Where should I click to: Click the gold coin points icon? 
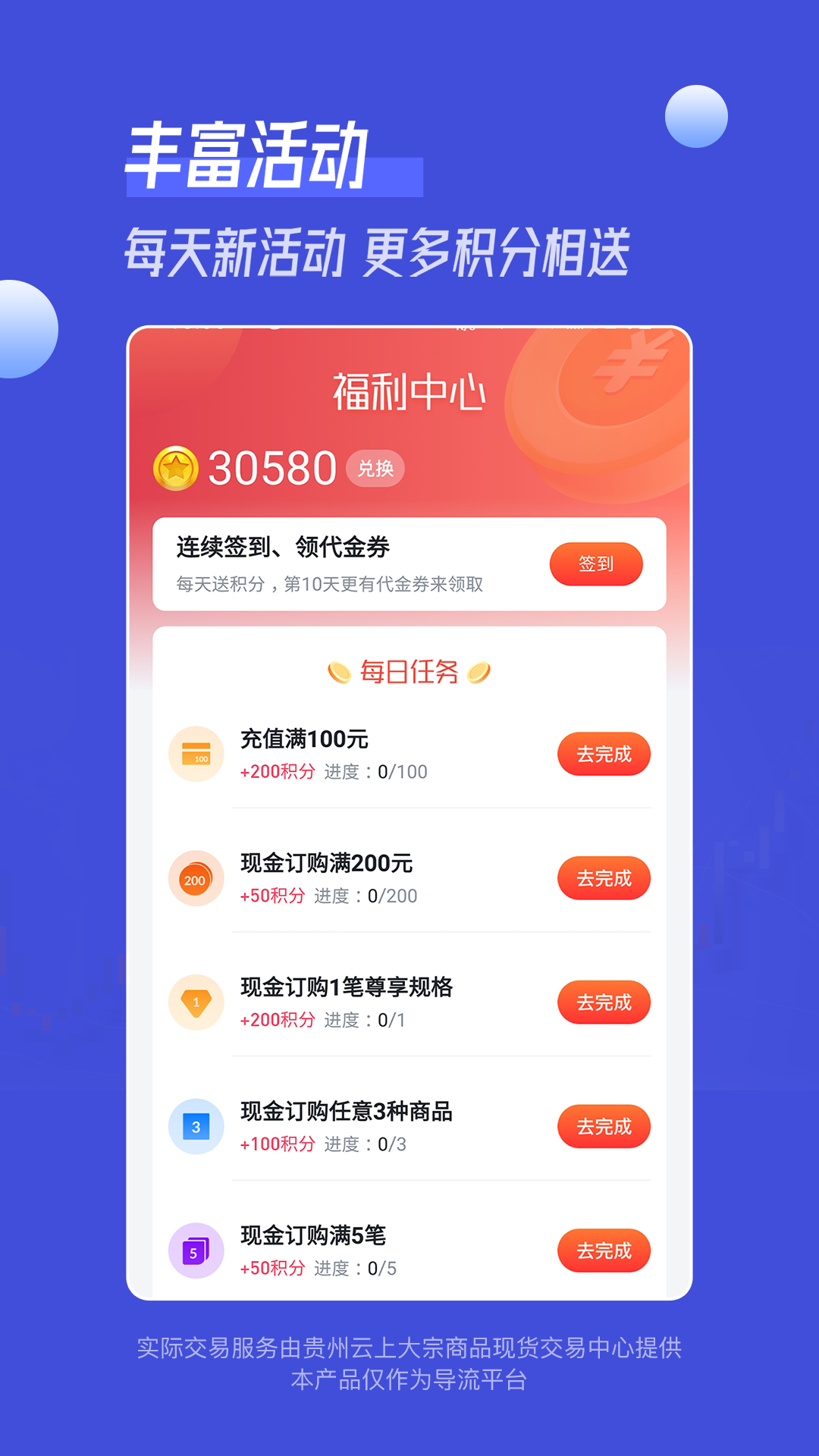[x=177, y=467]
